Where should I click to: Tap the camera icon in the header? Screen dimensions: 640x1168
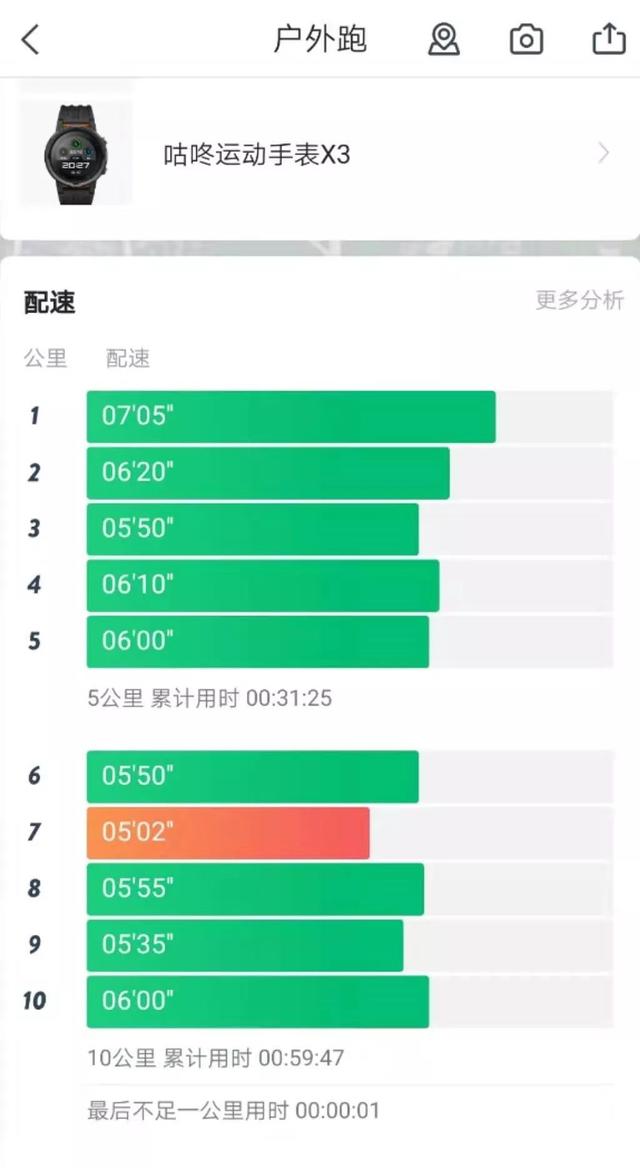[526, 39]
